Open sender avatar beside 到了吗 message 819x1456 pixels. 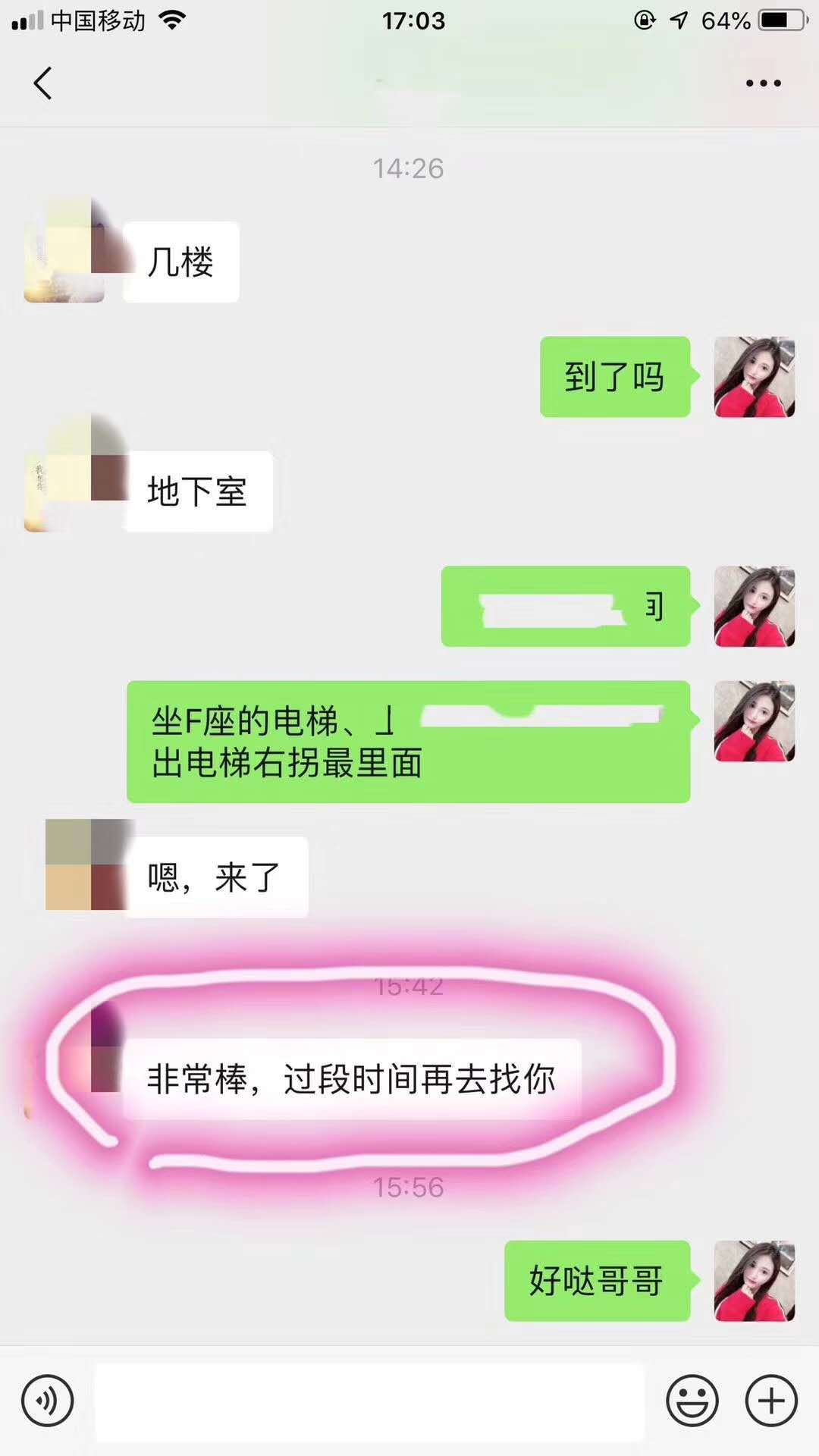754,377
